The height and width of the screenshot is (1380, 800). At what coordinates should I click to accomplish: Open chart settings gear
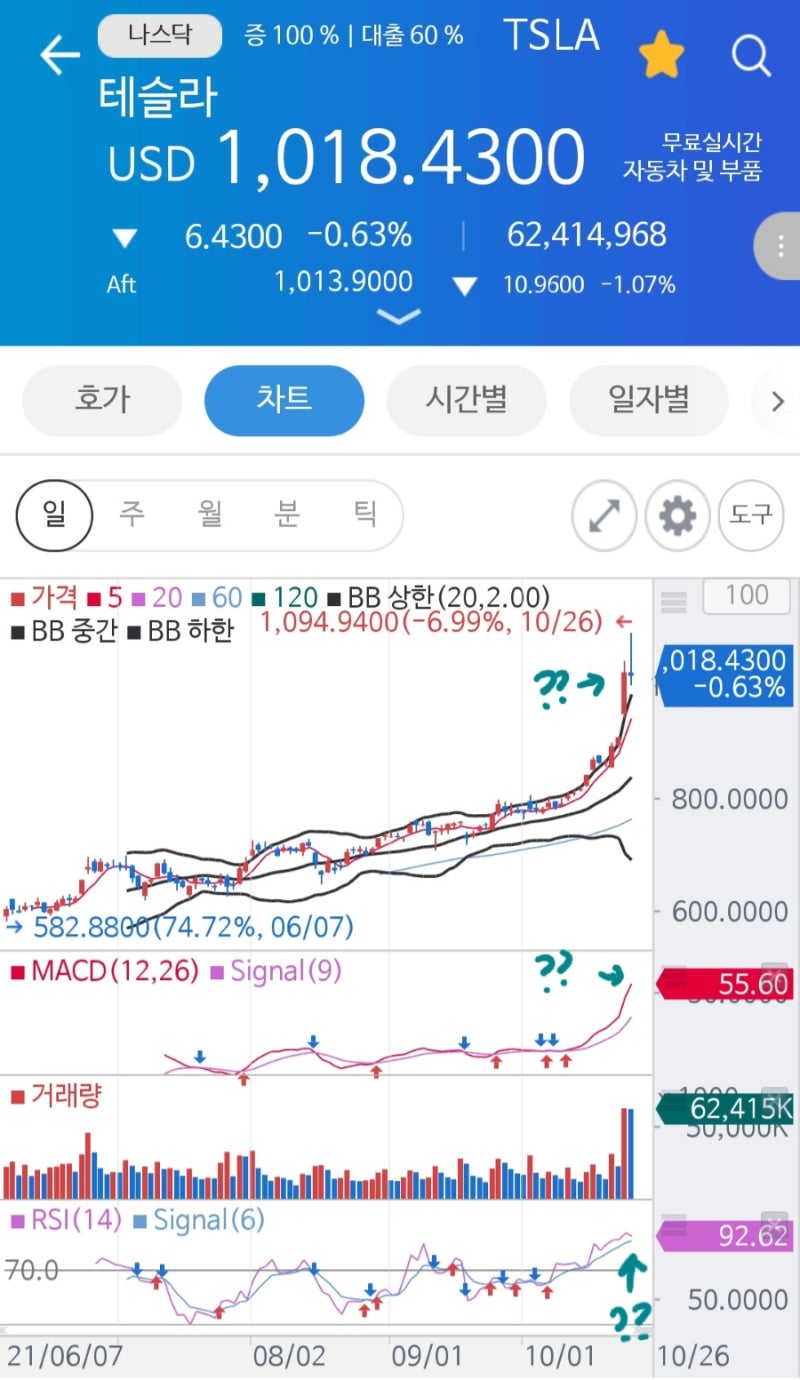pos(677,516)
